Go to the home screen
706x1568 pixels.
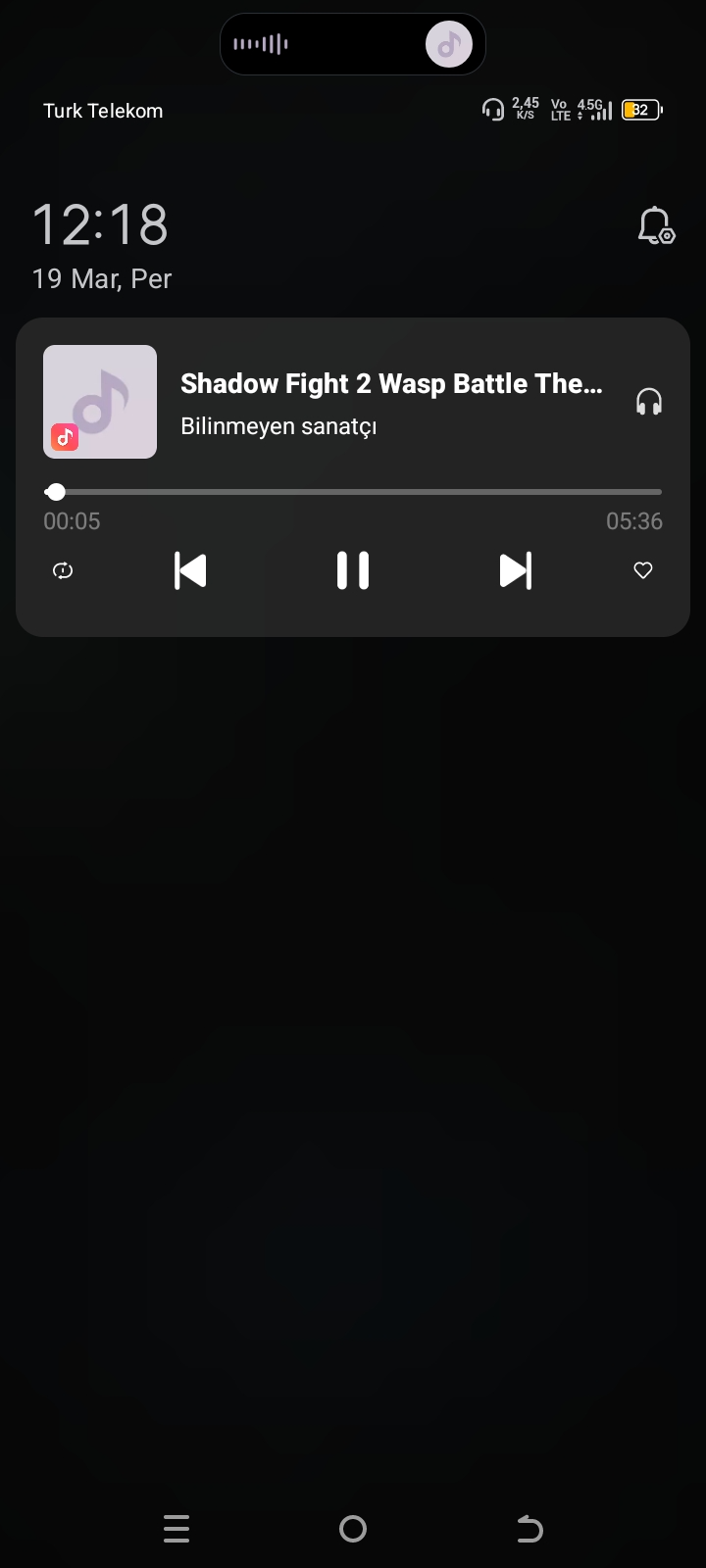click(353, 1529)
